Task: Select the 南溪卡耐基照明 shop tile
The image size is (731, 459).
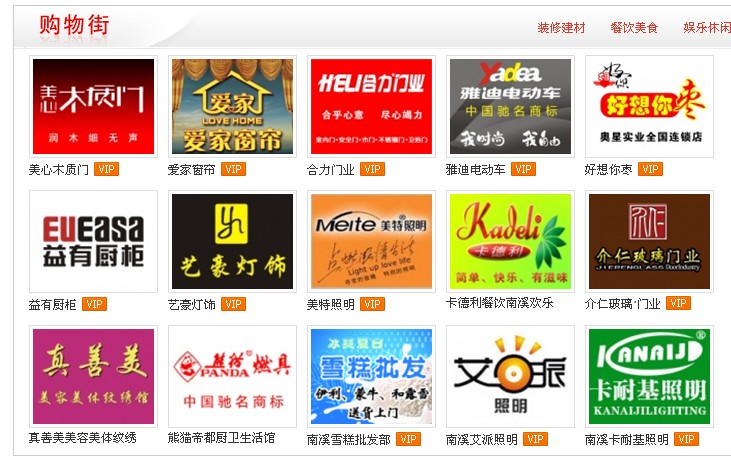Action: tap(649, 376)
